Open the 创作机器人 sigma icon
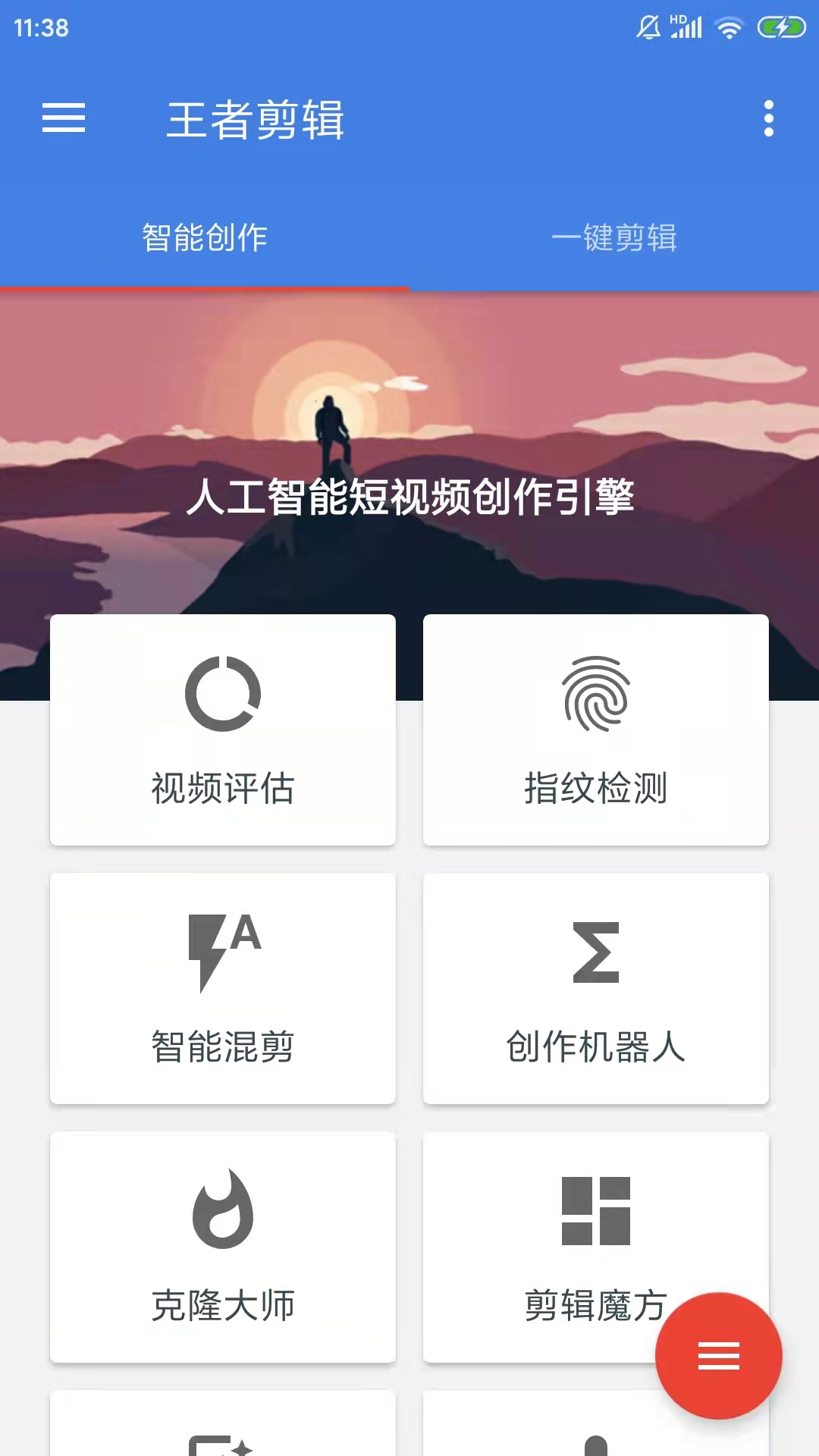This screenshot has width=819, height=1456. 596,952
